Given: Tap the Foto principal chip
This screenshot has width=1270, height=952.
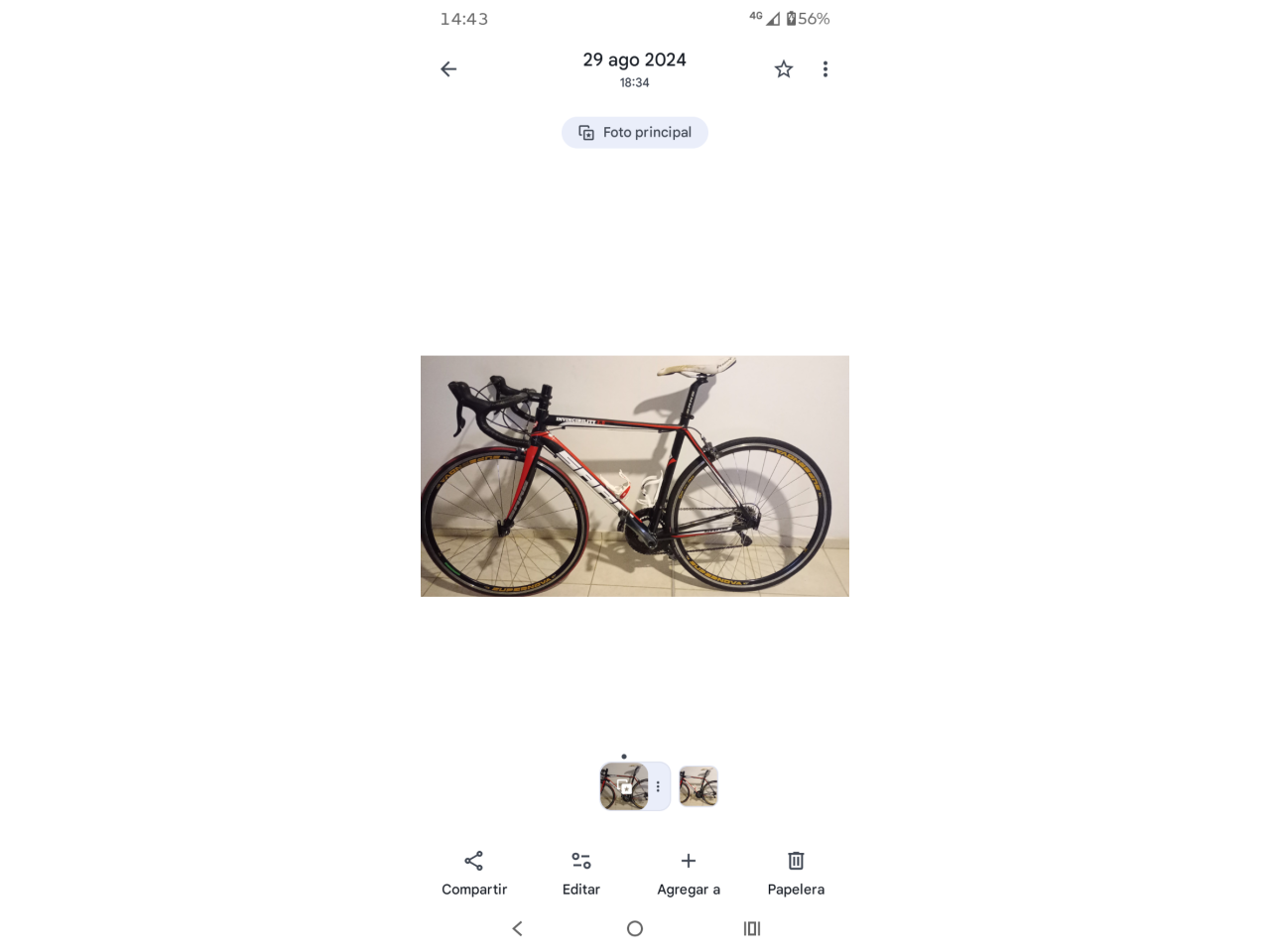Looking at the screenshot, I should coord(635,133).
